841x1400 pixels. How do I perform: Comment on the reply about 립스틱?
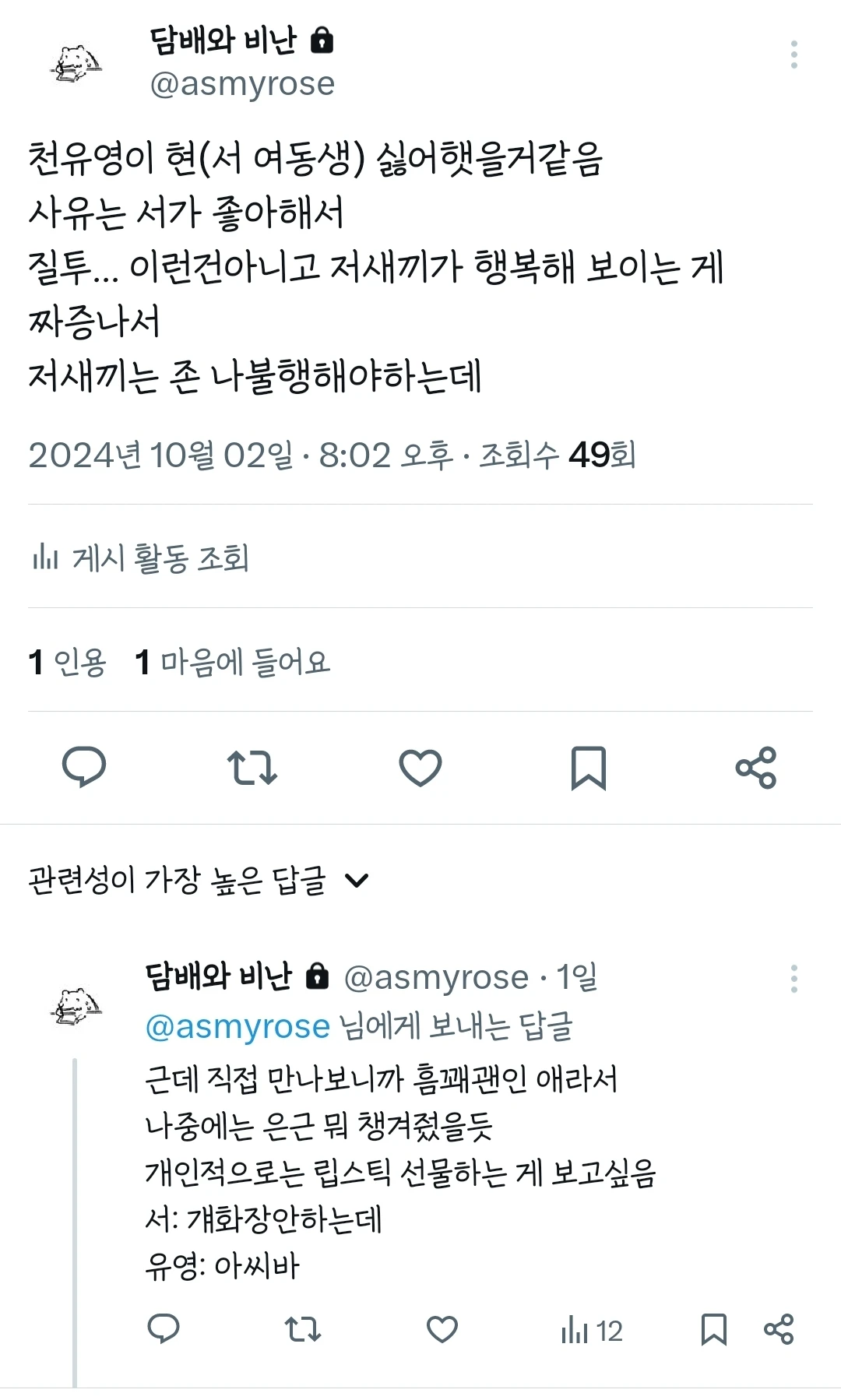tap(164, 1329)
